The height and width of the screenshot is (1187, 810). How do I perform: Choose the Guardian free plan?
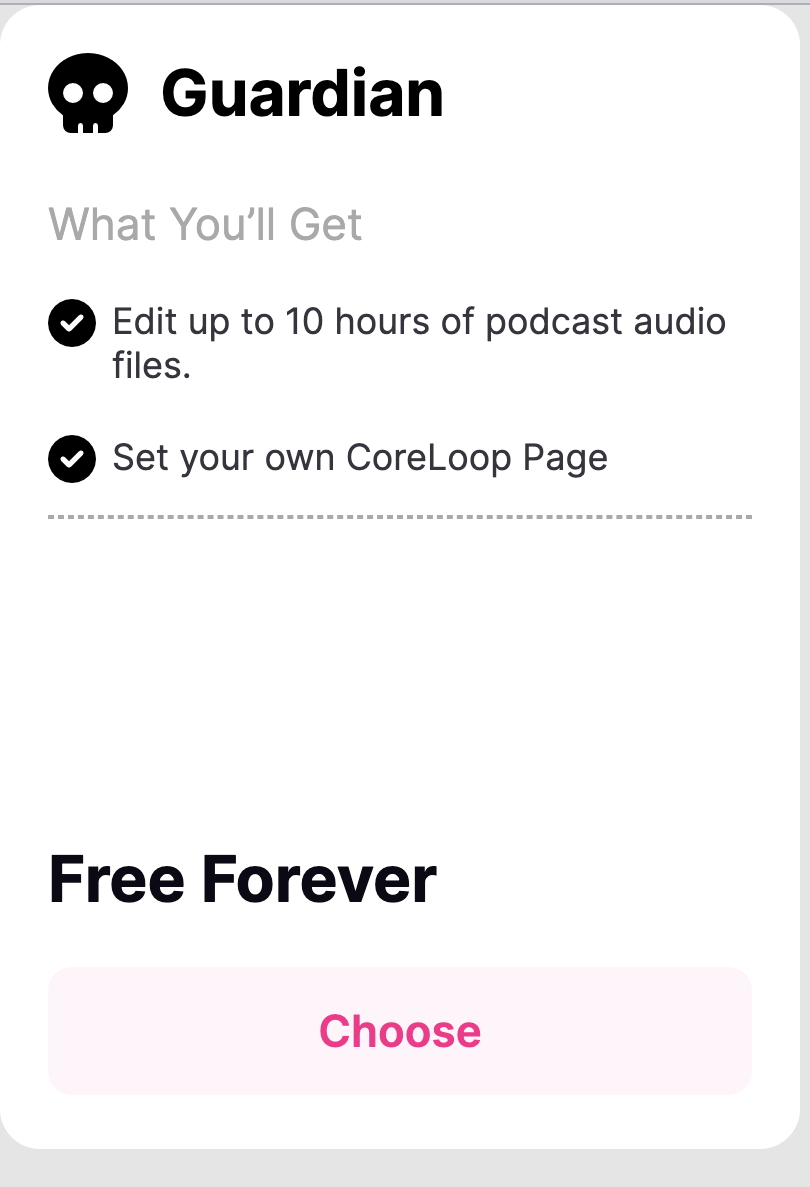400,1031
